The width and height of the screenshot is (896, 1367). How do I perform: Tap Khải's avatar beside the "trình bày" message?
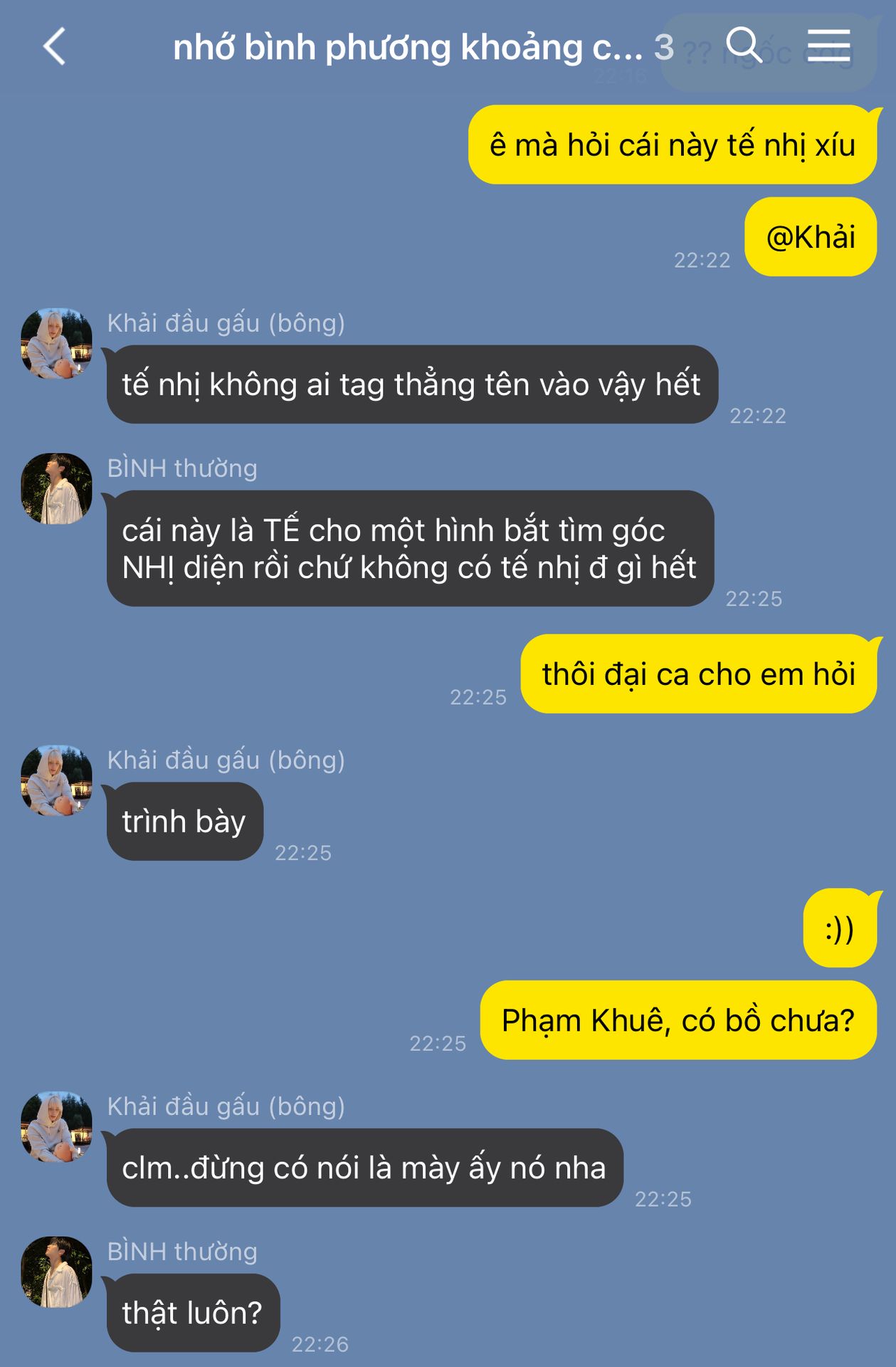tap(57, 781)
